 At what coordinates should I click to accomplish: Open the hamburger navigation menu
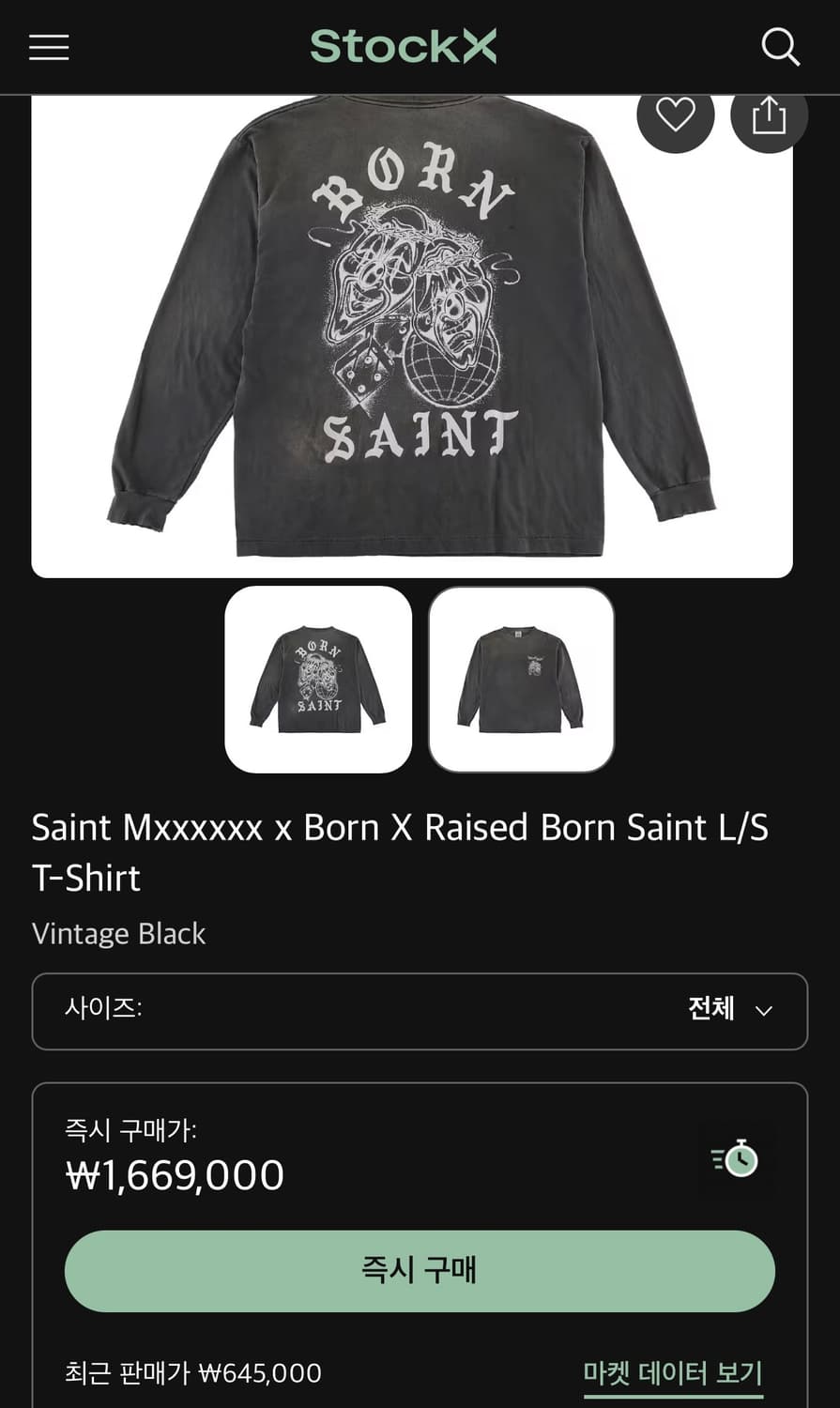(49, 48)
